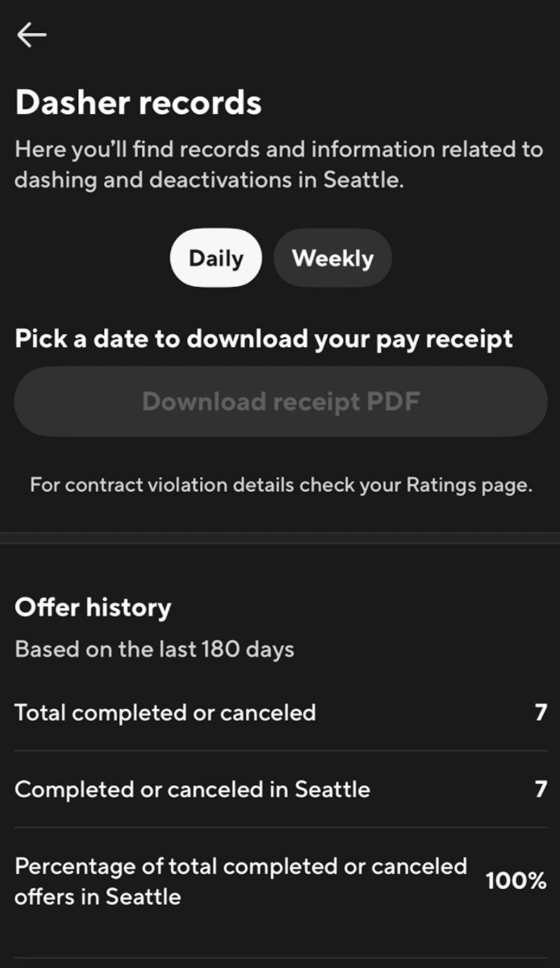Go back using the arrow icon
This screenshot has height=968, width=560.
(31, 35)
